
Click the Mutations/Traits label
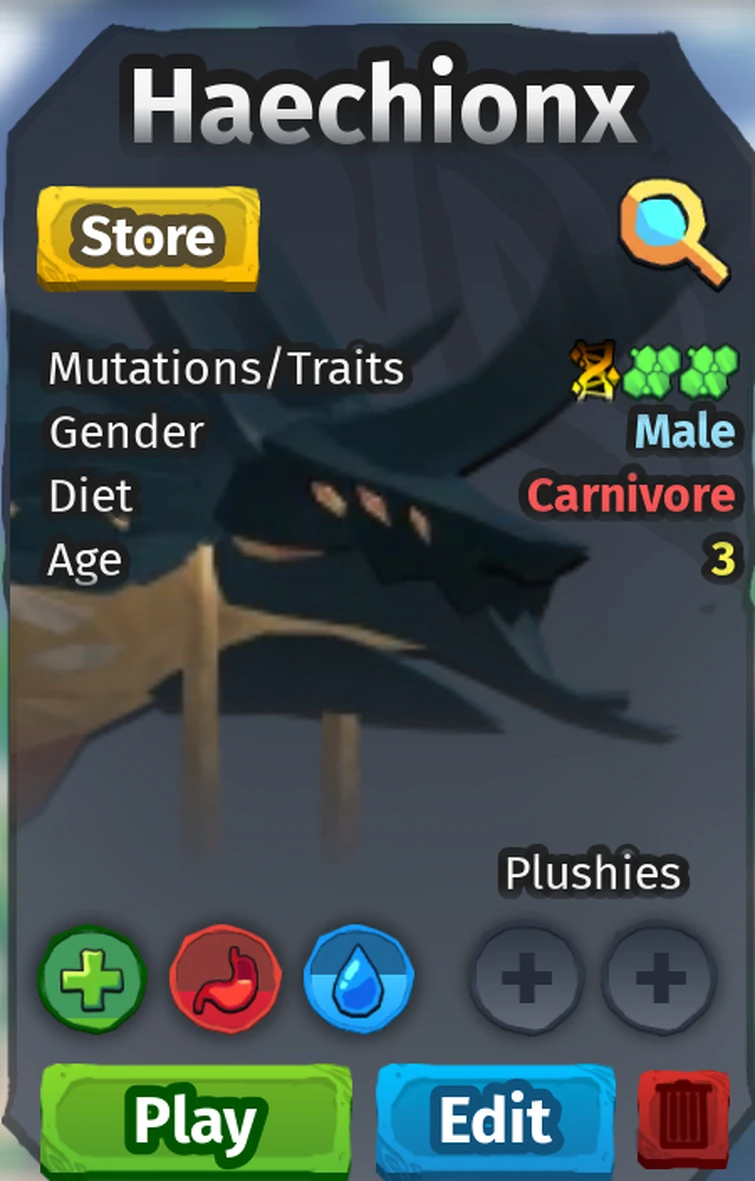point(225,369)
